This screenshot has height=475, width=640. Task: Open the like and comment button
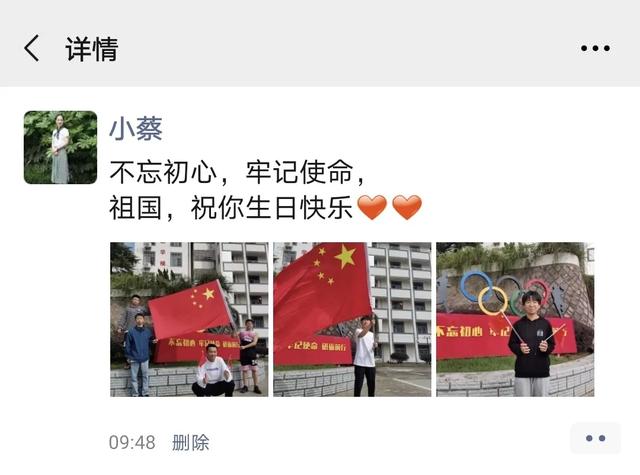(595, 439)
